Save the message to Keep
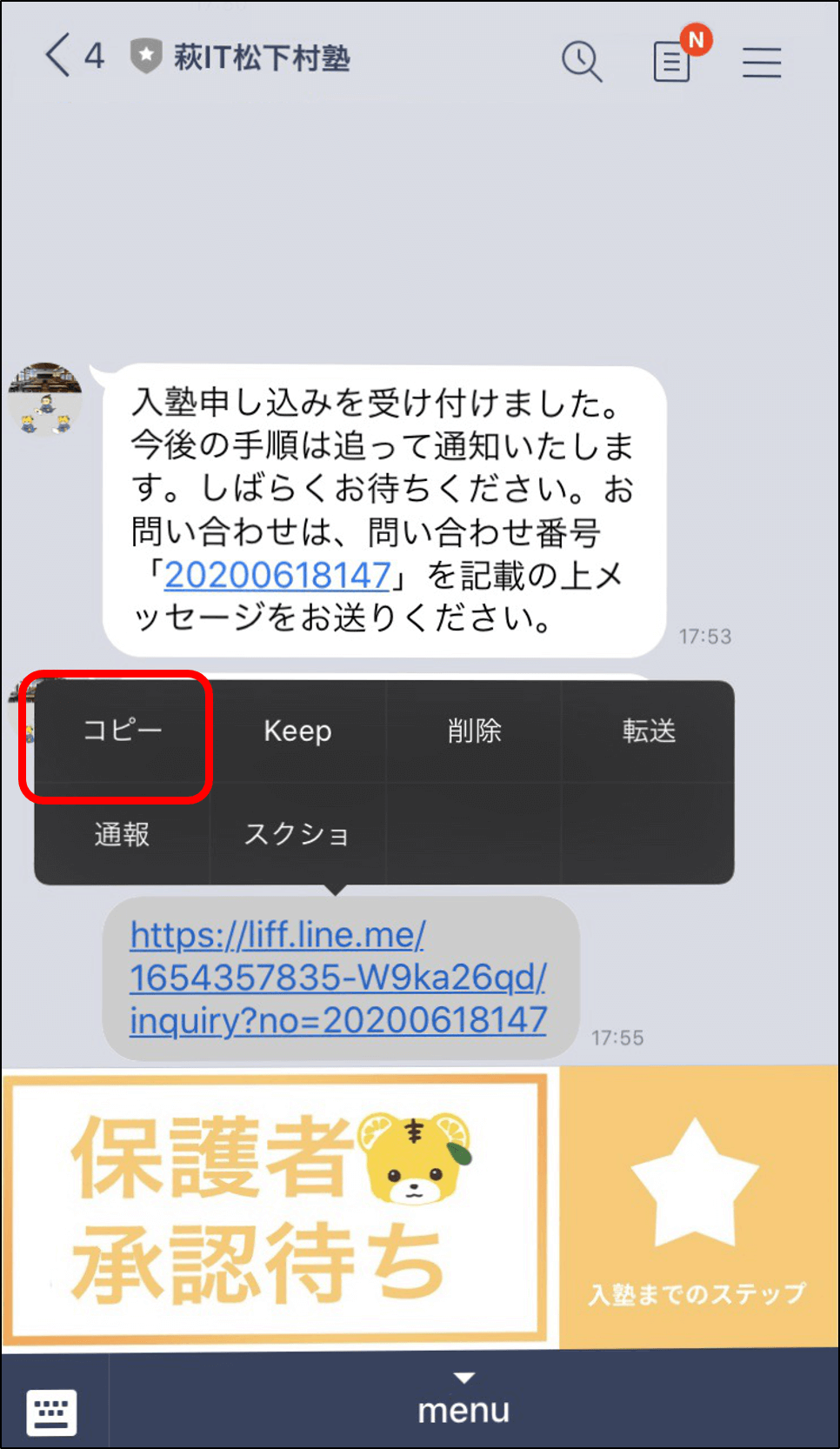Viewport: 840px width, 1449px height. pyautogui.click(x=297, y=731)
